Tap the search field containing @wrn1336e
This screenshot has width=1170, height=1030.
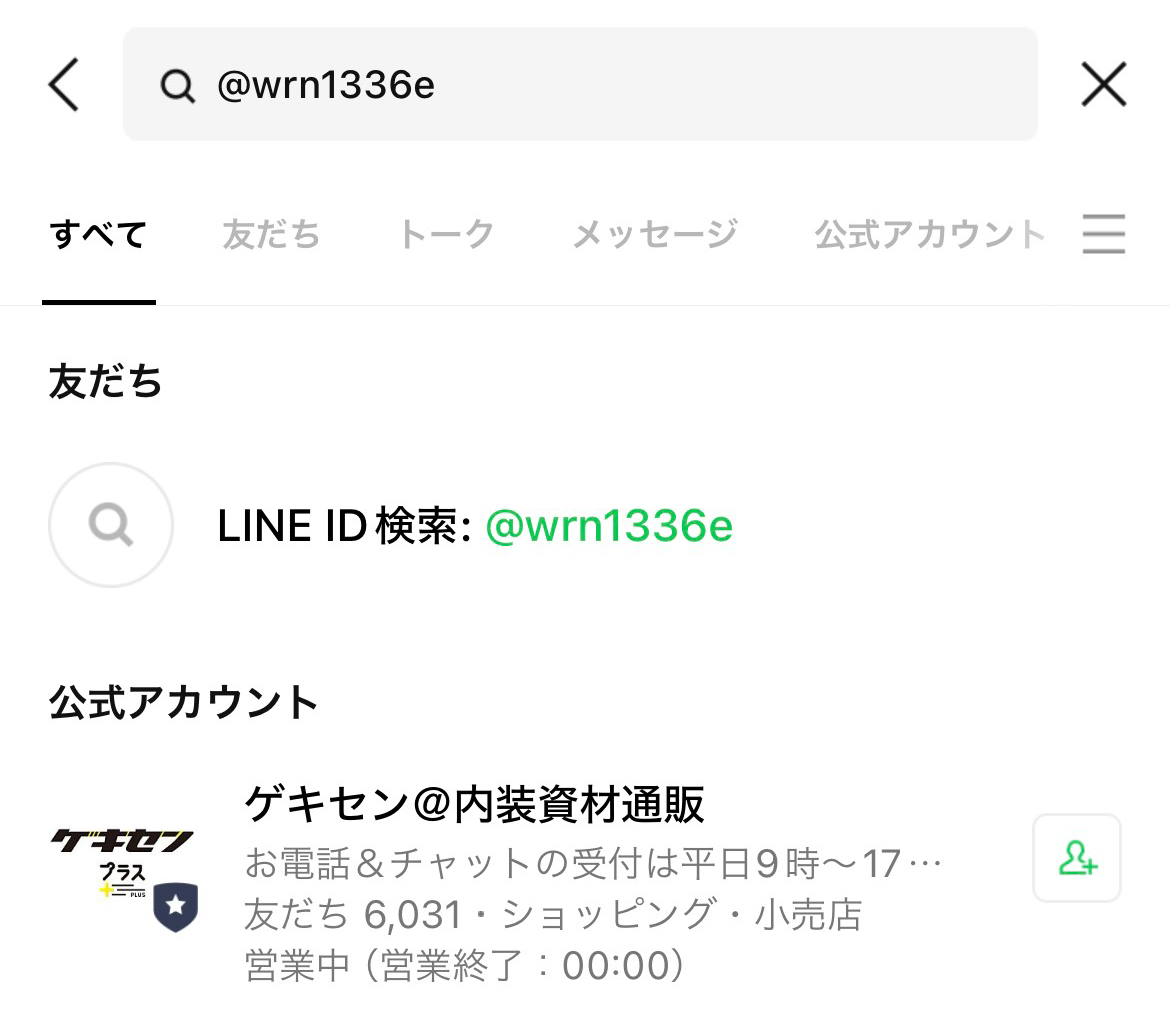(x=580, y=85)
